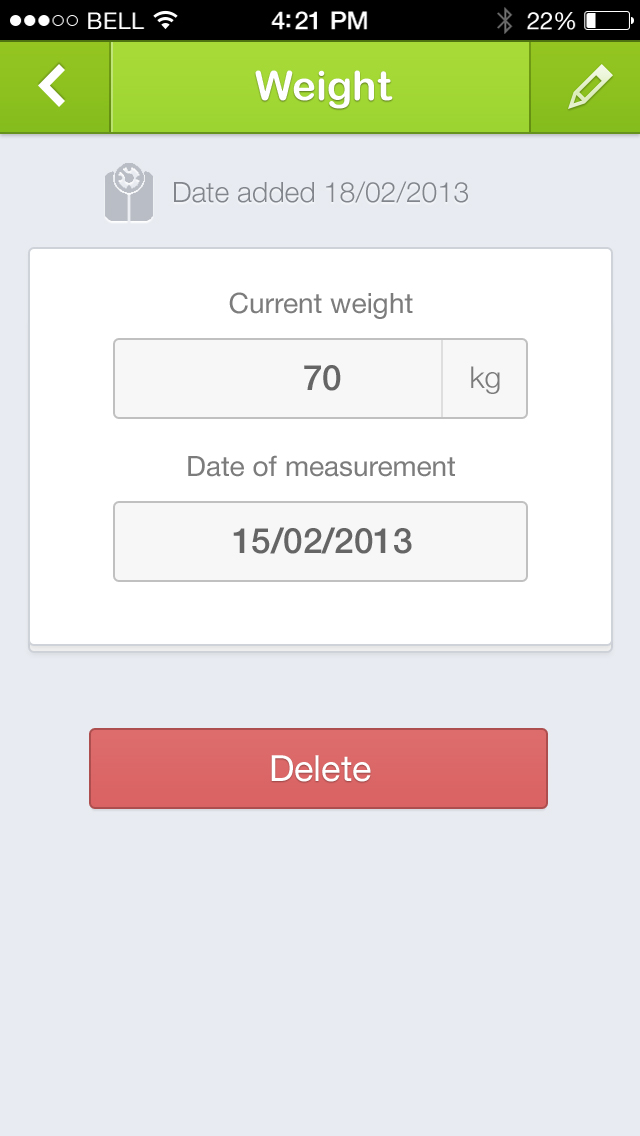The width and height of the screenshot is (640, 1136).
Task: Delete this weight entry
Action: coord(319,768)
